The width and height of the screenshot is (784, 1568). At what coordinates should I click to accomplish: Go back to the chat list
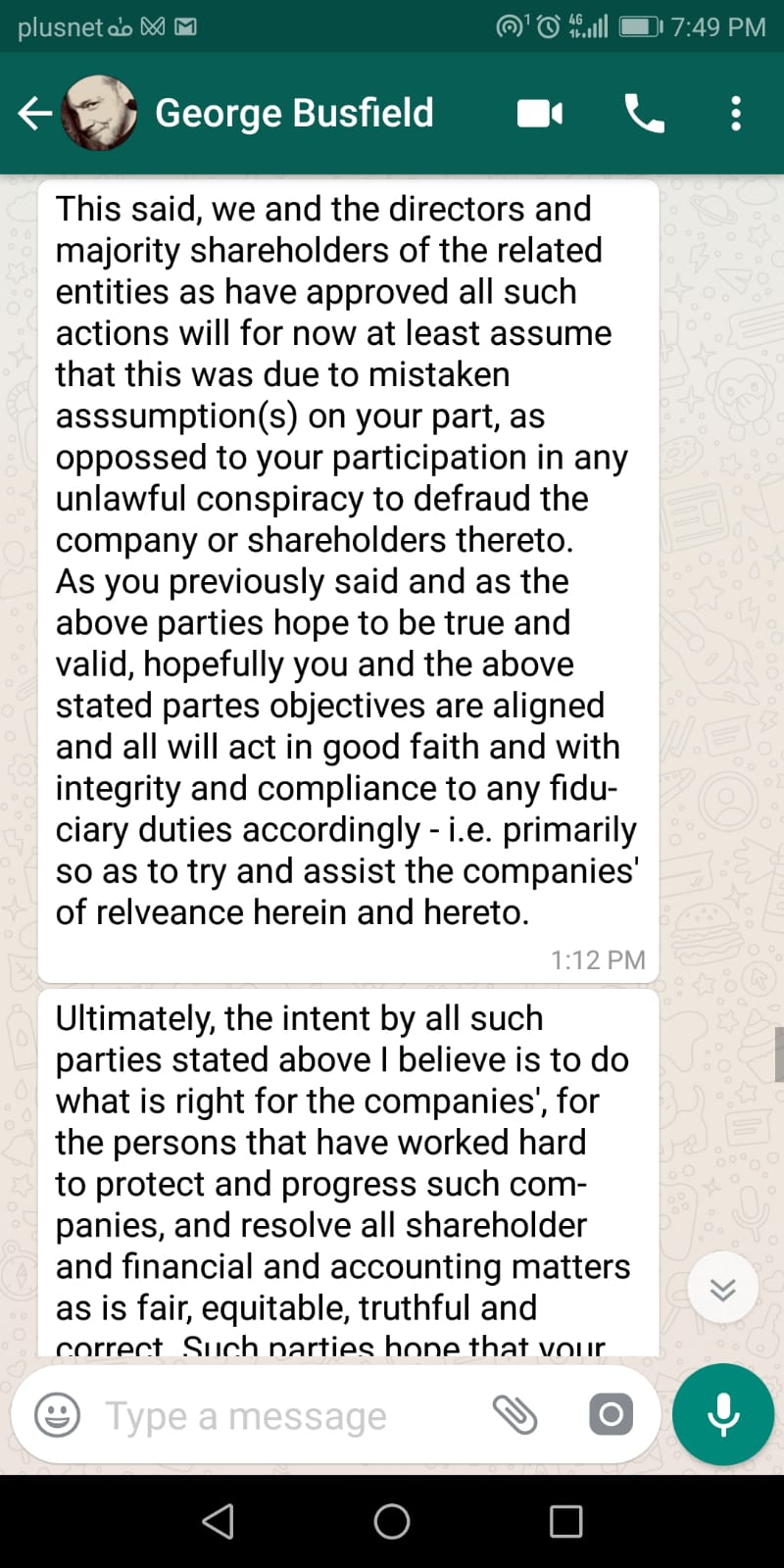[35, 114]
